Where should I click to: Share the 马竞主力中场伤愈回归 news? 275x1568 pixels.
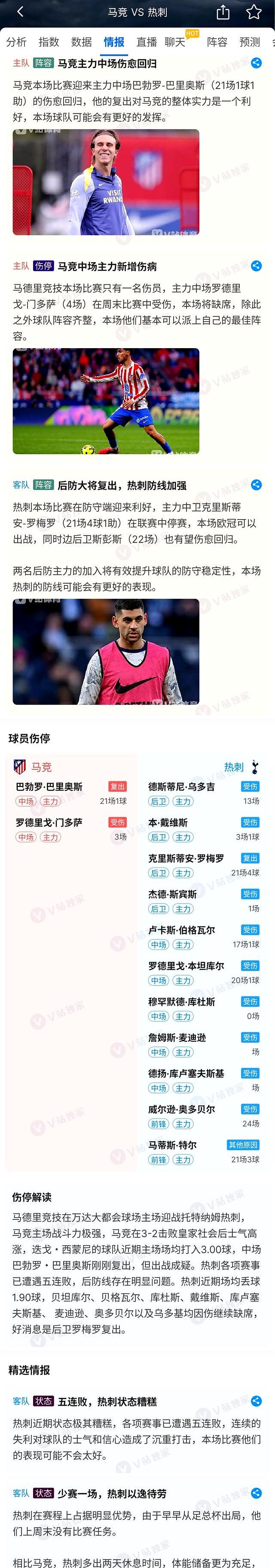[257, 63]
